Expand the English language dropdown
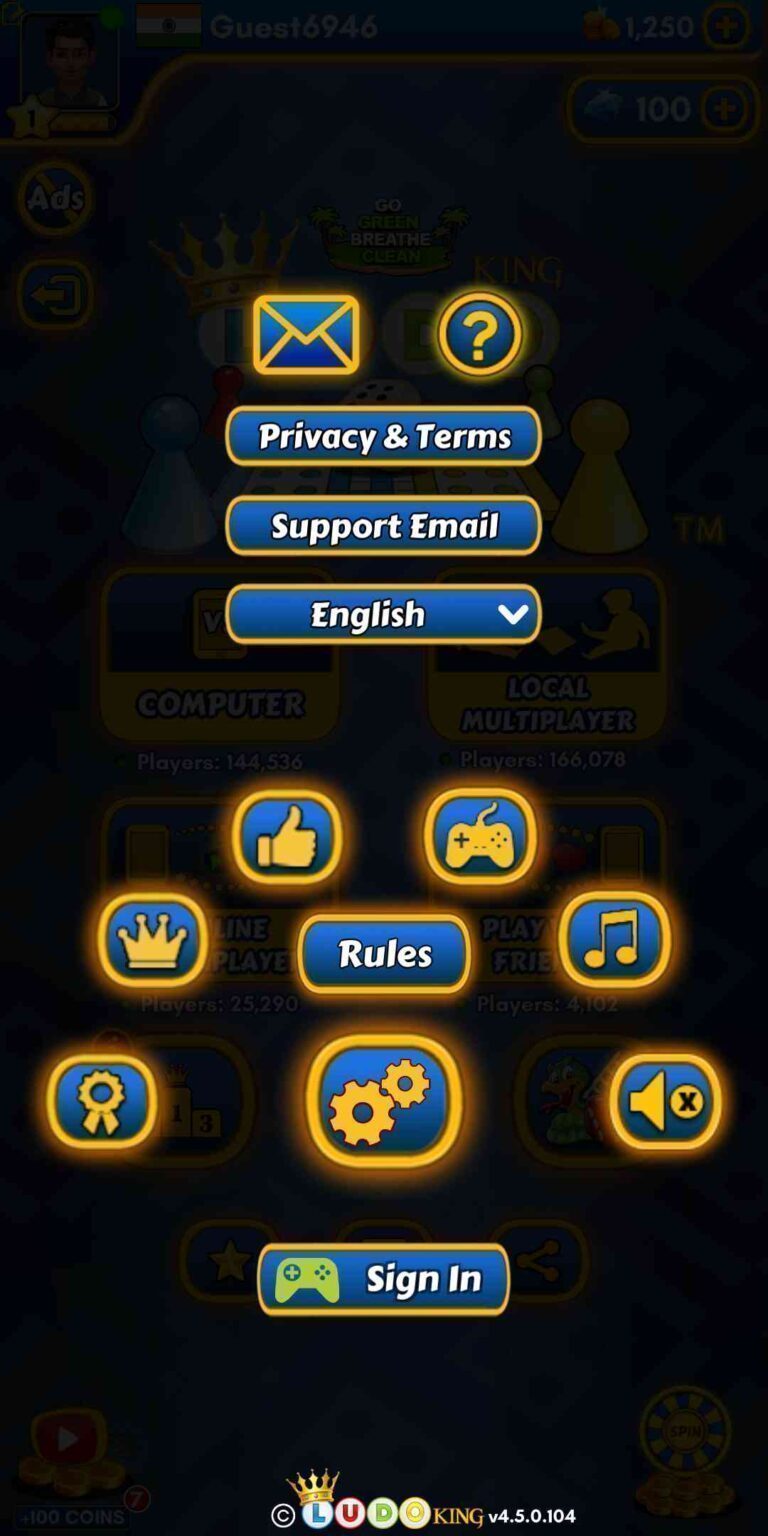768x1536 pixels. click(384, 614)
